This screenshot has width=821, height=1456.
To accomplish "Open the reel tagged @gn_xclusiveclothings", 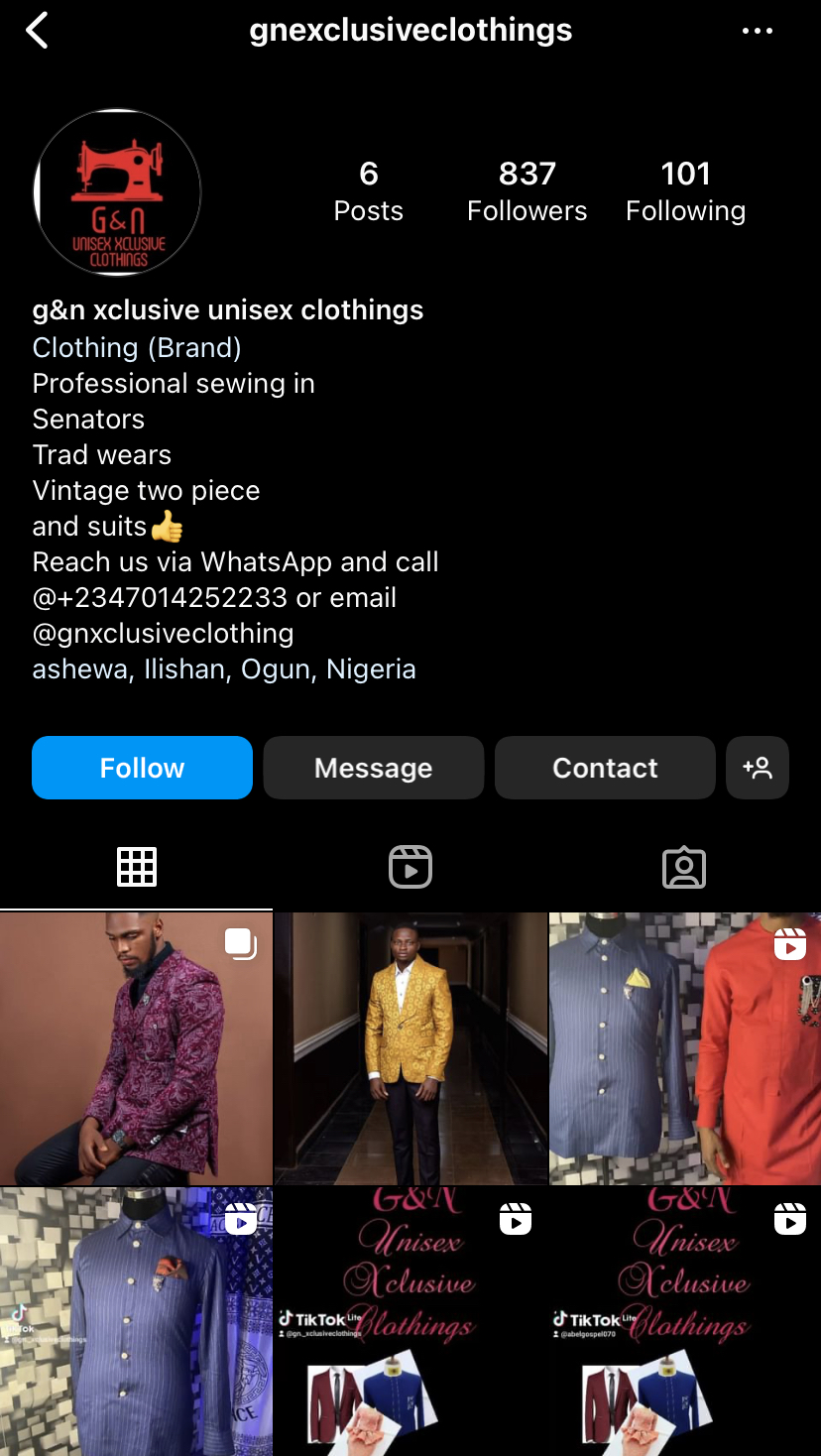I will click(x=410, y=1322).
